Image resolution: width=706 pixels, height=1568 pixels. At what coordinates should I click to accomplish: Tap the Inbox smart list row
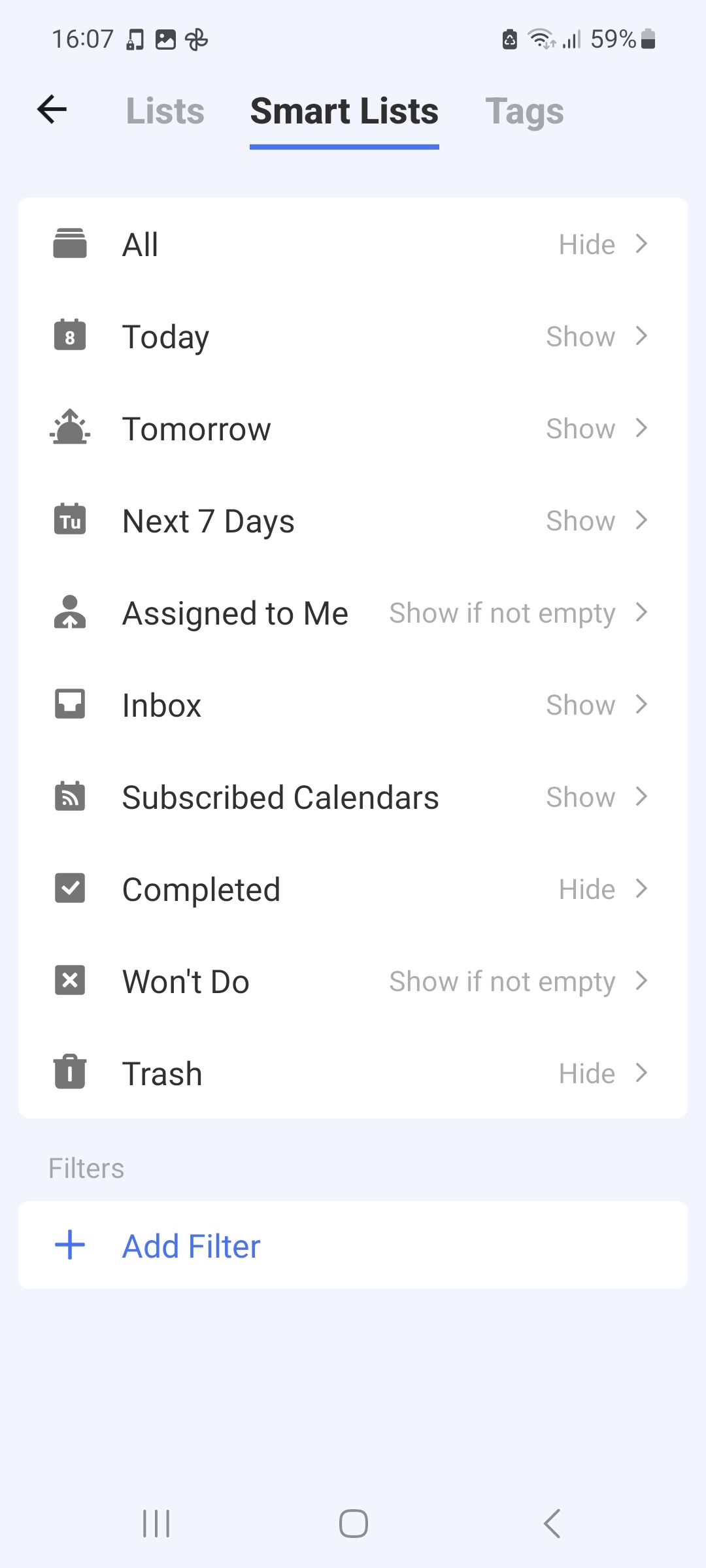click(353, 705)
